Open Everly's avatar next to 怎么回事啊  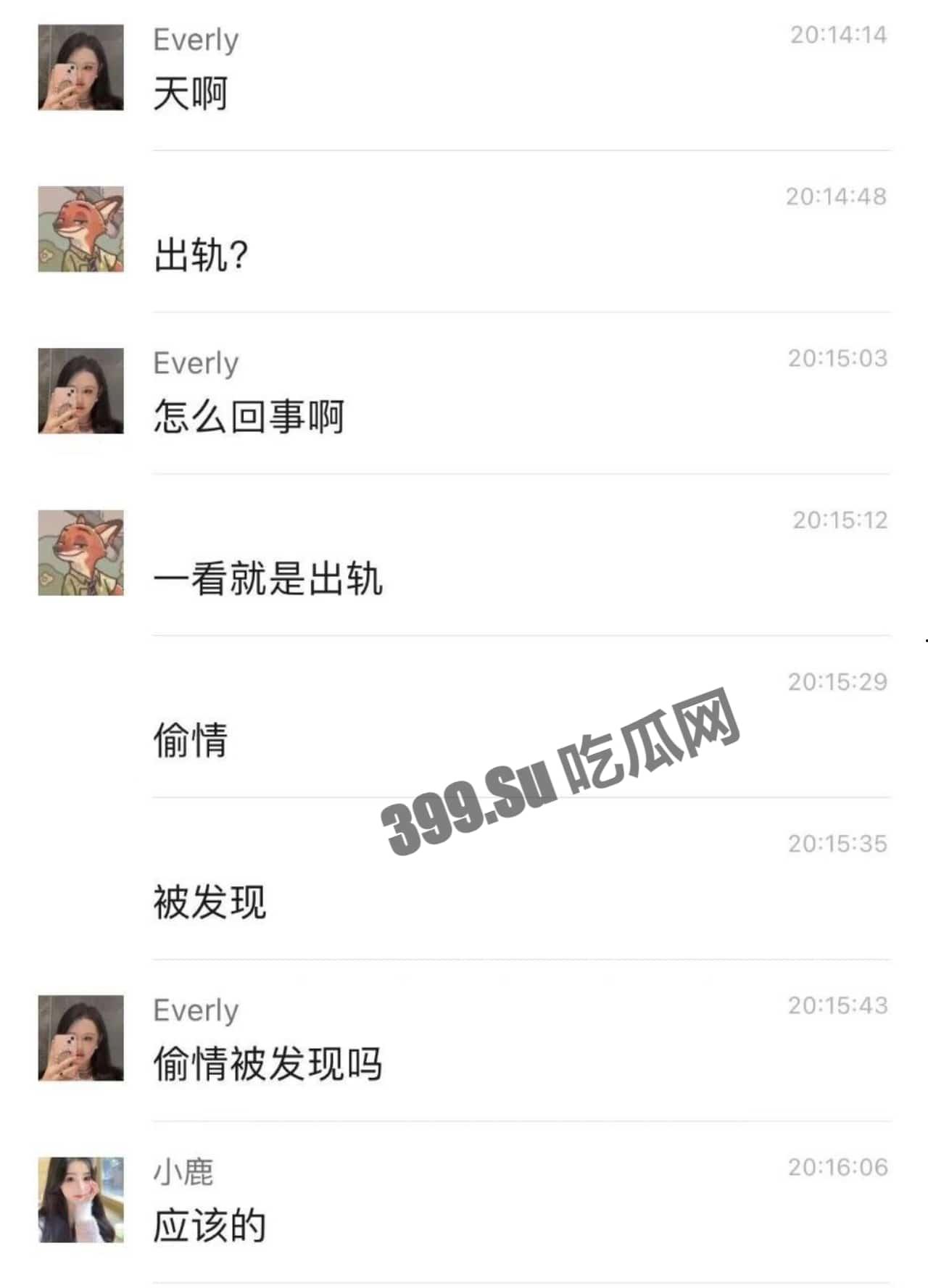click(x=80, y=390)
